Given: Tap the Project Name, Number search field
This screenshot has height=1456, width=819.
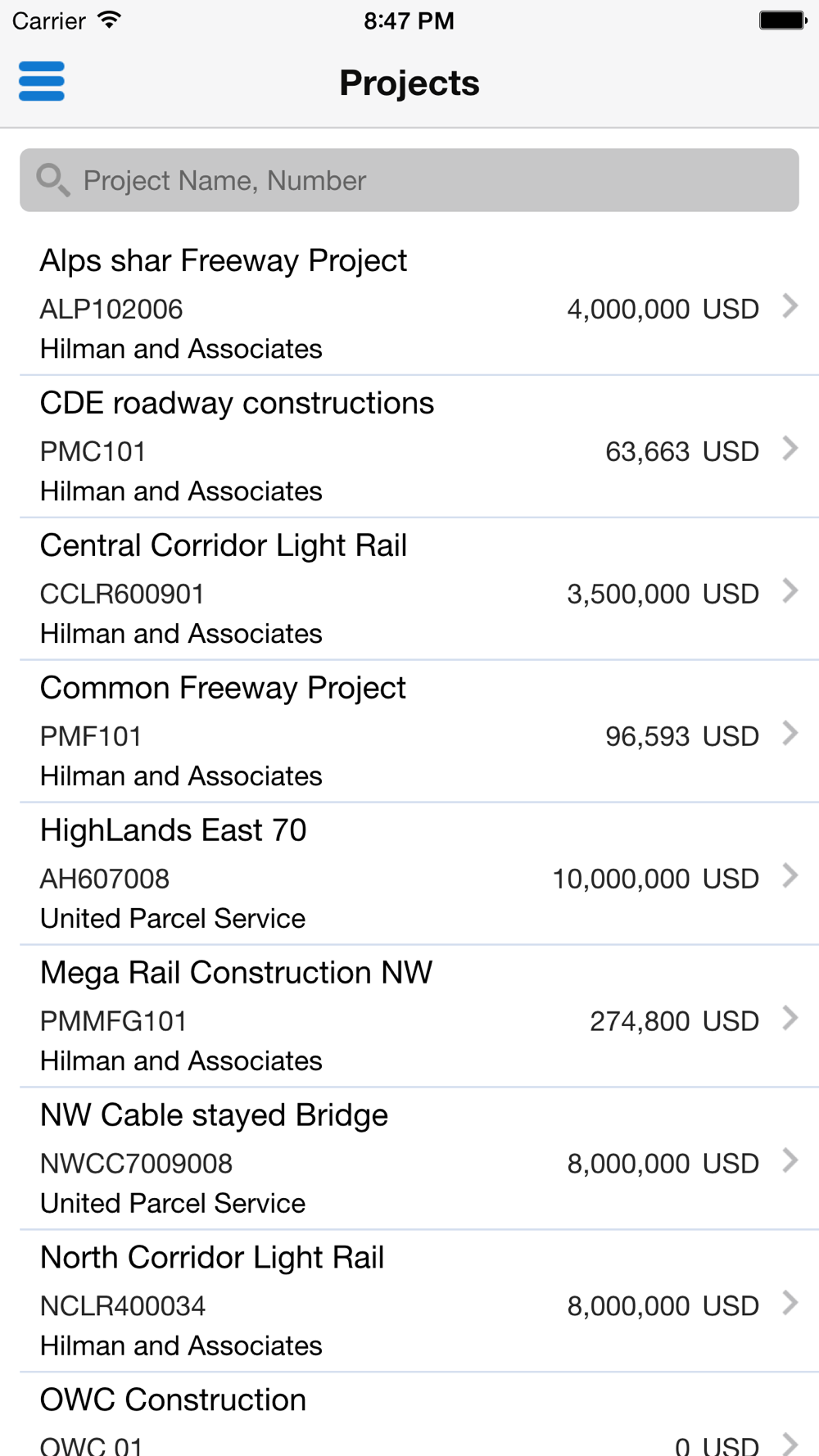Looking at the screenshot, I should [x=409, y=180].
